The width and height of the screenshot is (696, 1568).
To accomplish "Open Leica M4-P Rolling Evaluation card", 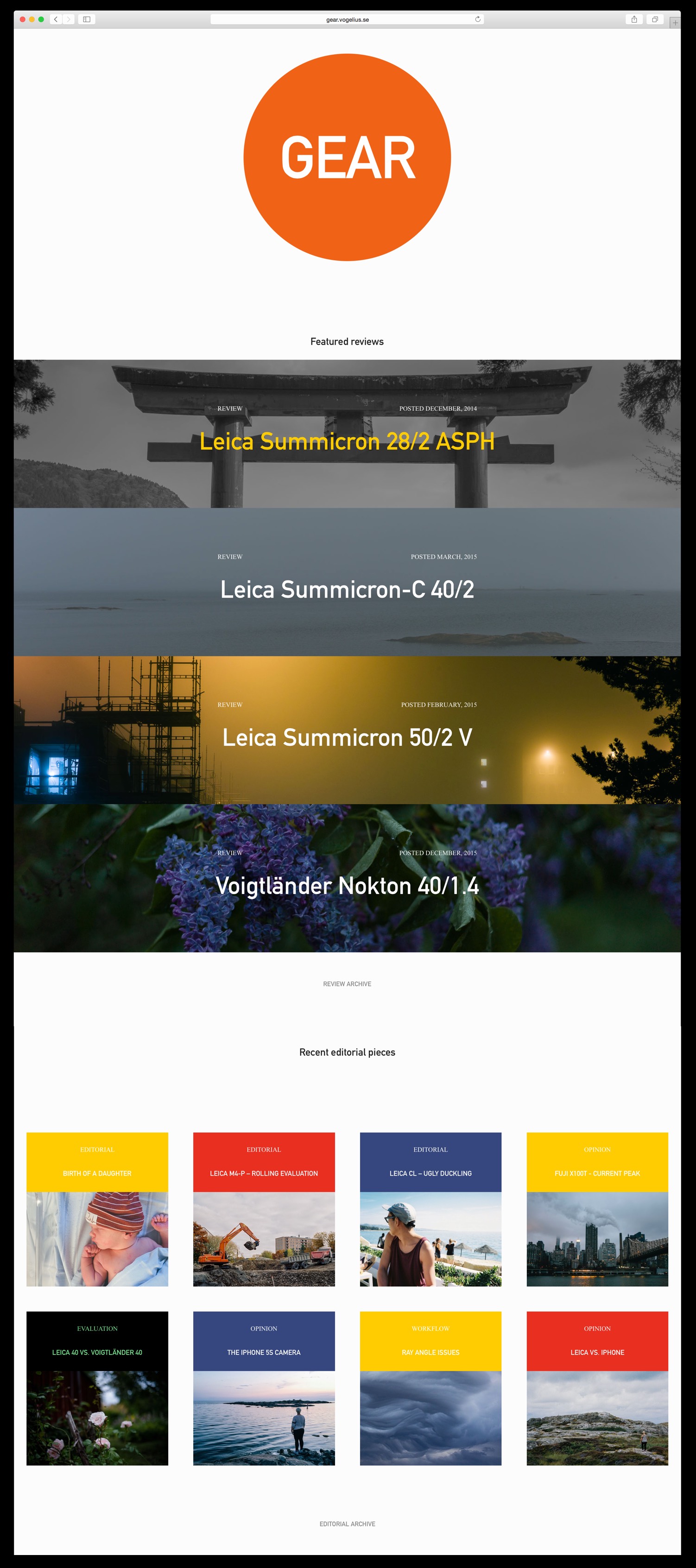I will pyautogui.click(x=264, y=1209).
